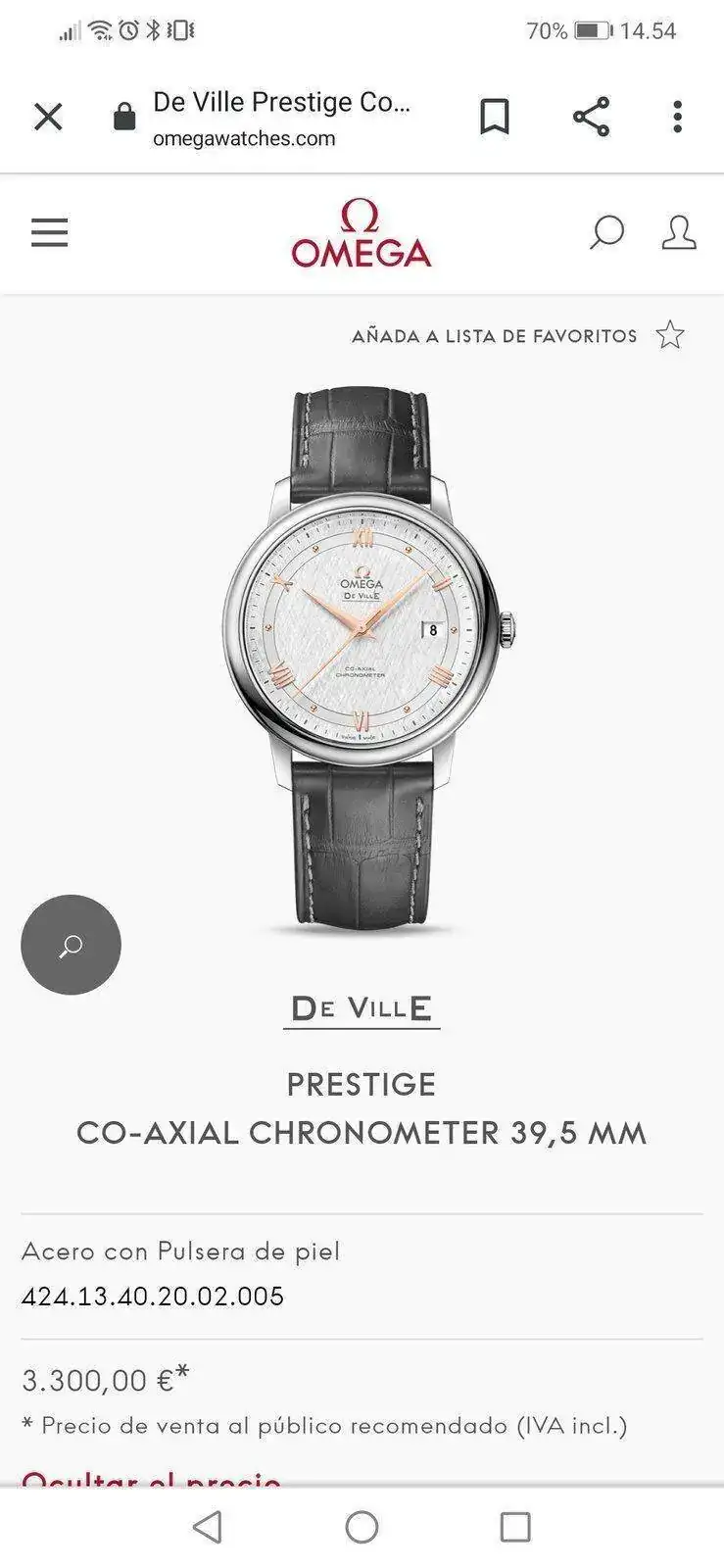Open the user account icon

click(678, 233)
